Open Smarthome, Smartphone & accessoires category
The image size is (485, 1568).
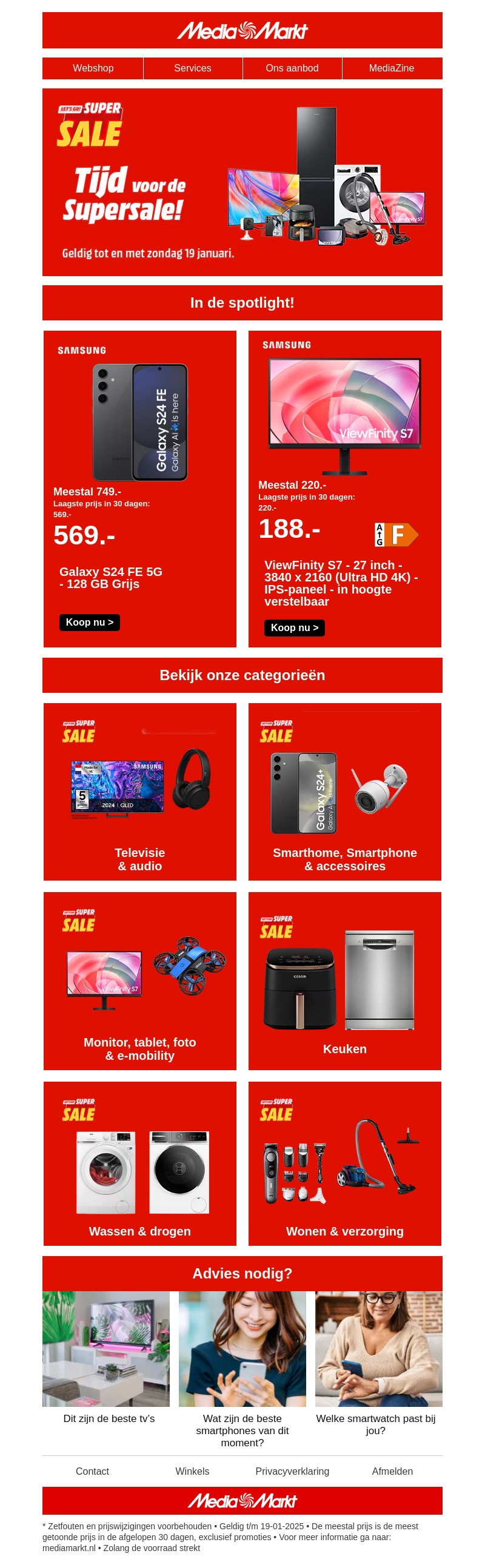tap(344, 792)
